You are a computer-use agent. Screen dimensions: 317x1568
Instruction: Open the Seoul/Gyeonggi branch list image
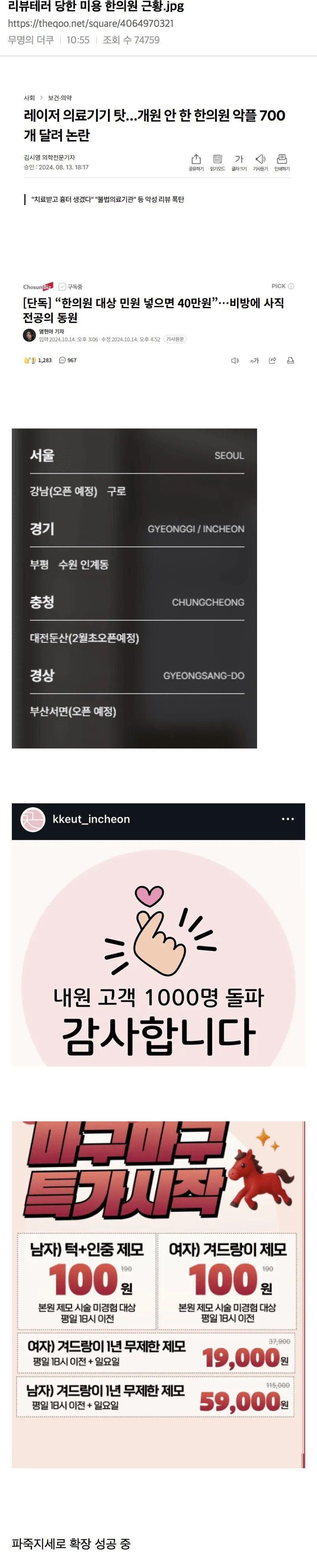pyautogui.click(x=134, y=588)
